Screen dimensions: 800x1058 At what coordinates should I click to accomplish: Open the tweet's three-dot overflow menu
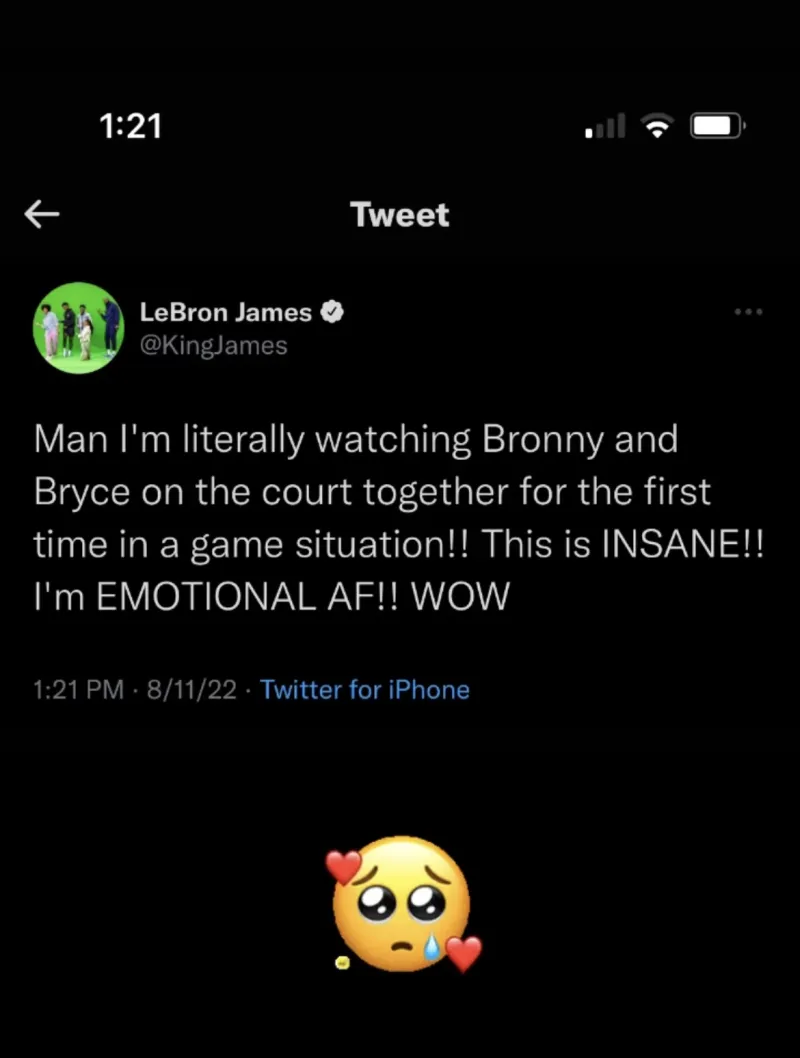pos(748,312)
